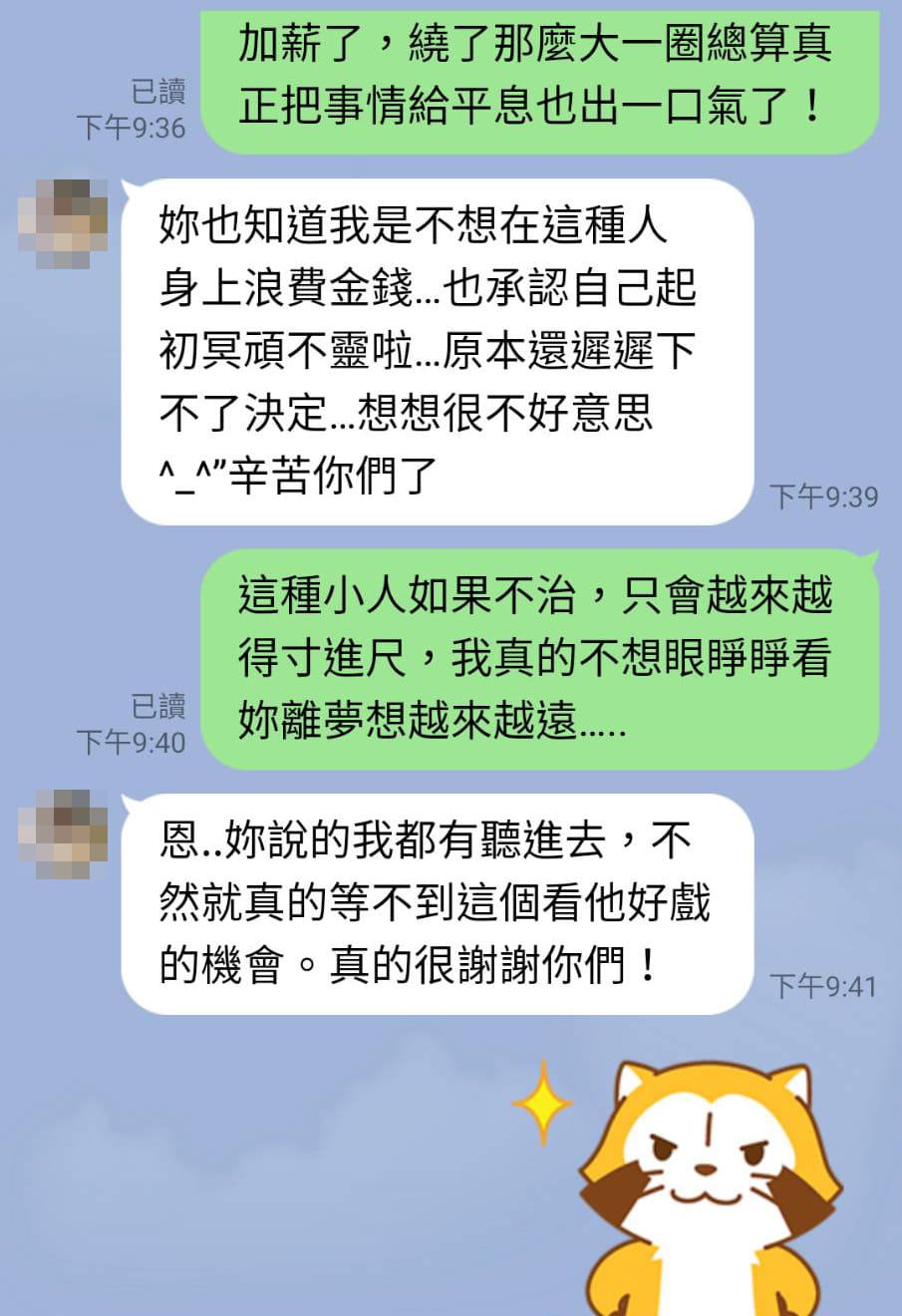This screenshot has width=902, height=1316.
Task: Open sender's avatar beside the 下午9:41 message
Action: (62, 833)
